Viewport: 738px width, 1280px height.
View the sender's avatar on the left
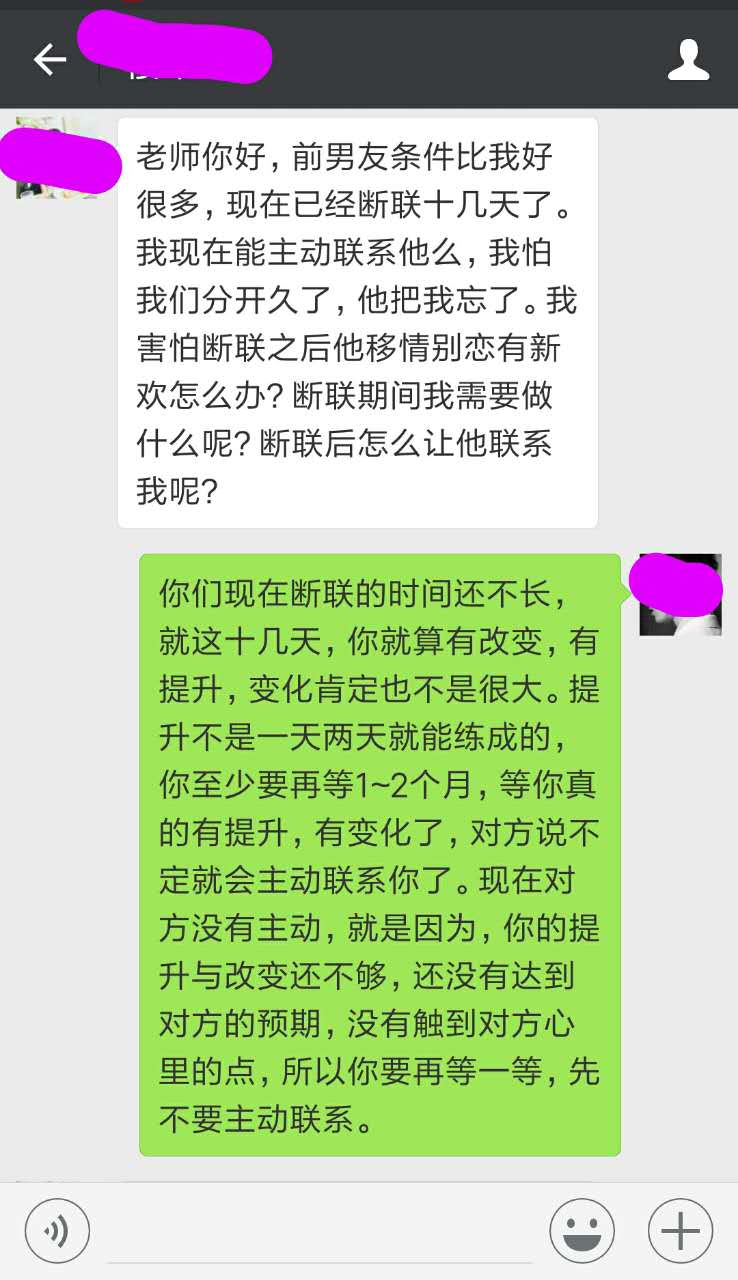pos(57,158)
